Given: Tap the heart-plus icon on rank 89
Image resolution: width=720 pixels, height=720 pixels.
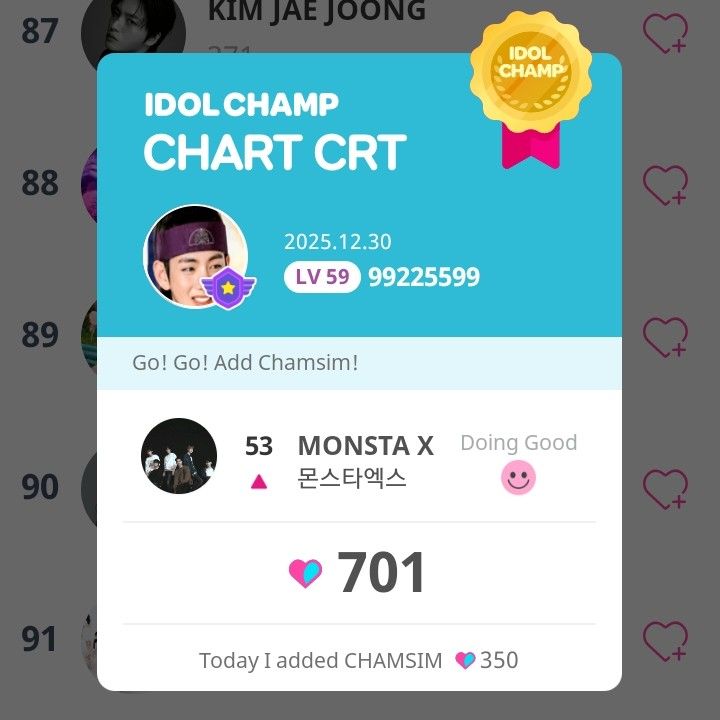Looking at the screenshot, I should [665, 337].
